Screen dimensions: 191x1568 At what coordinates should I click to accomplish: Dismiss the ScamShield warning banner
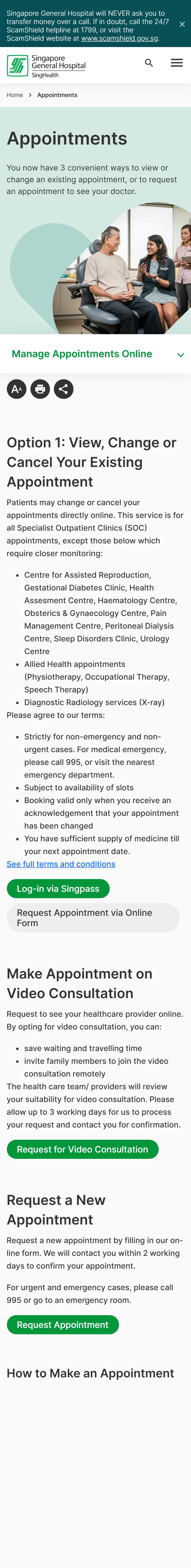(x=182, y=24)
